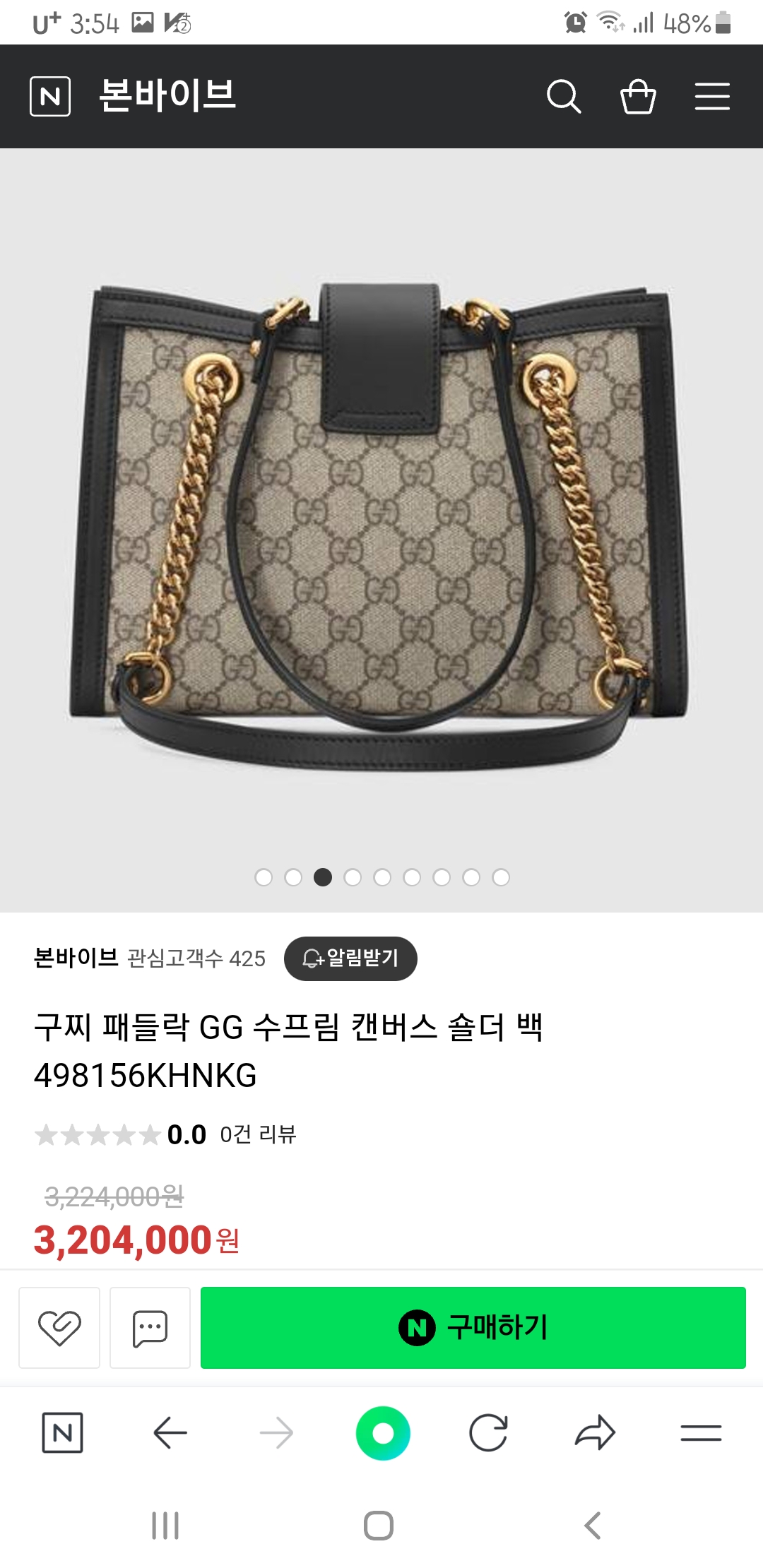Tap the system home button
The image size is (763, 1568).
[379, 1526]
